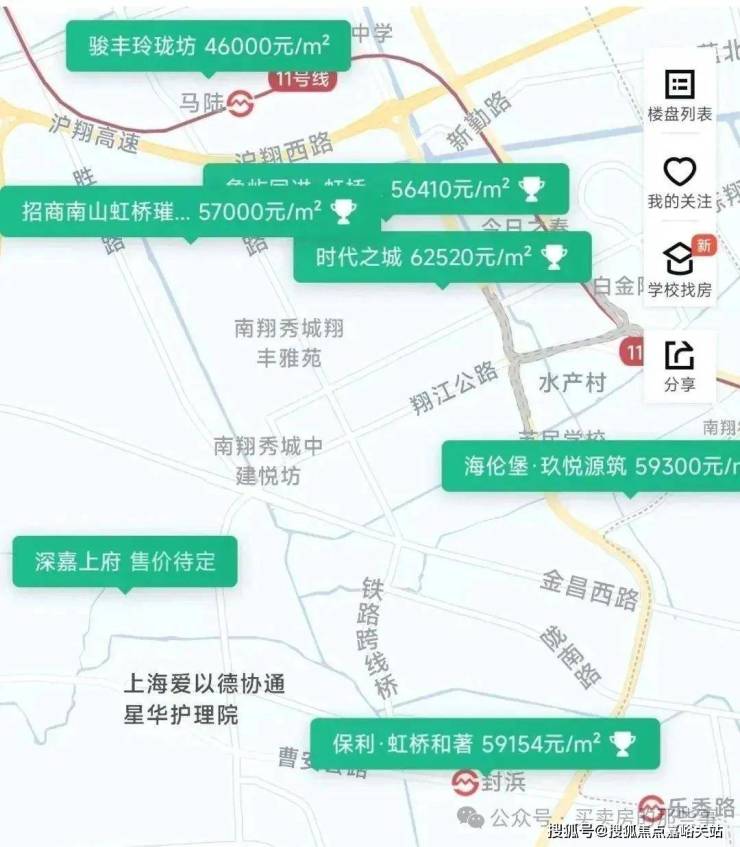
Task: View 保利·虹桥和著 59154元/m² marker
Action: coord(484,743)
